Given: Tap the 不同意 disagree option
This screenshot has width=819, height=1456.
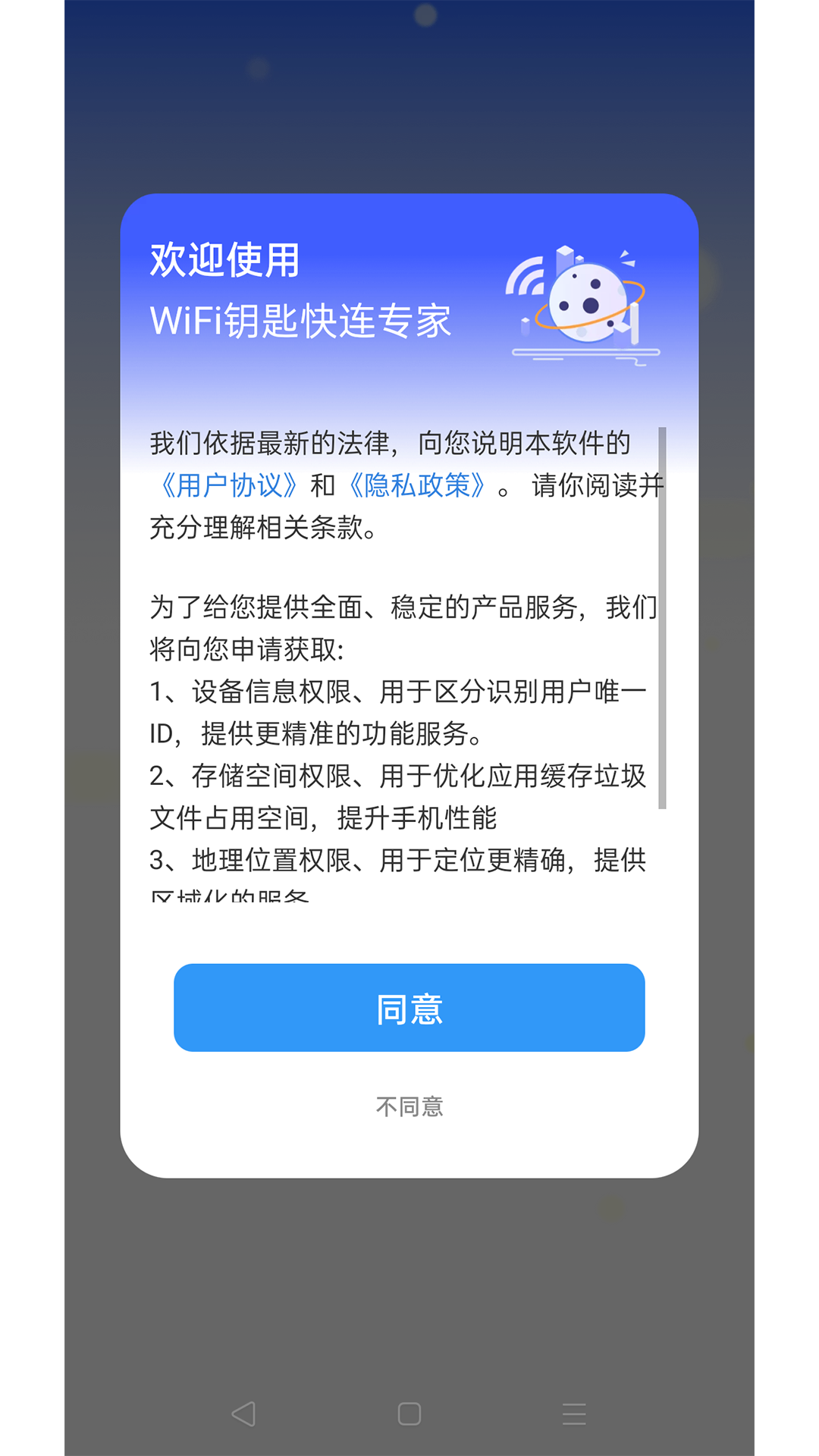Looking at the screenshot, I should click(409, 1106).
